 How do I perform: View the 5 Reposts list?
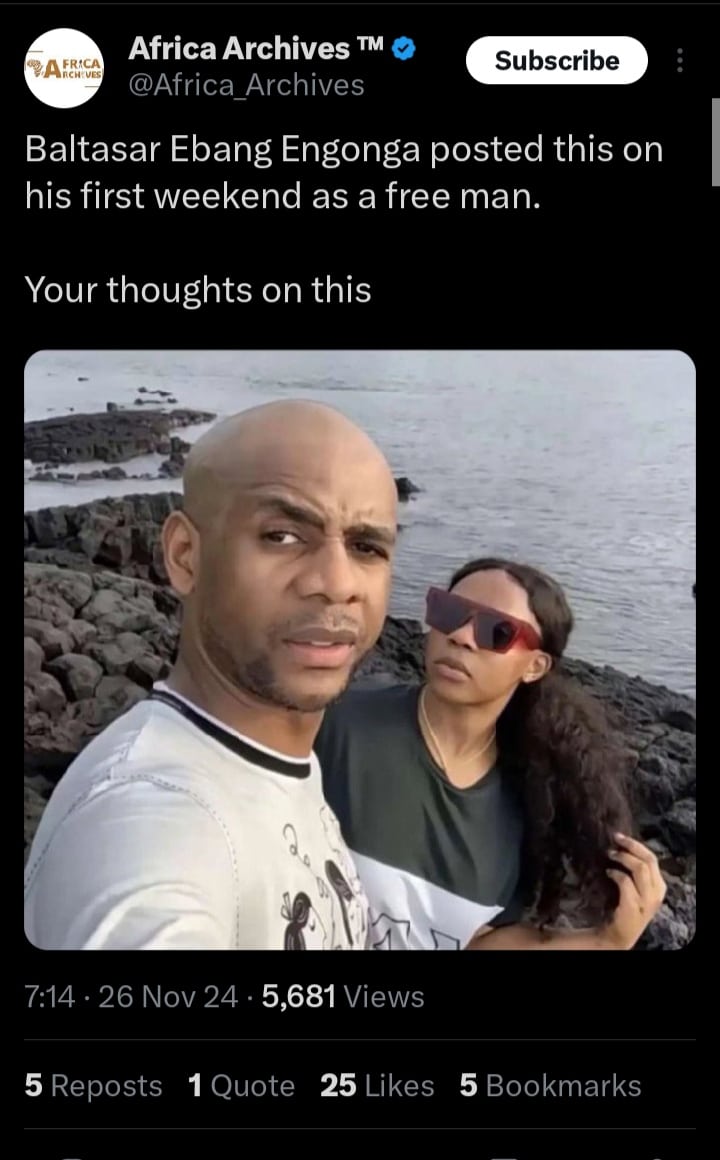pyautogui.click(x=93, y=1086)
